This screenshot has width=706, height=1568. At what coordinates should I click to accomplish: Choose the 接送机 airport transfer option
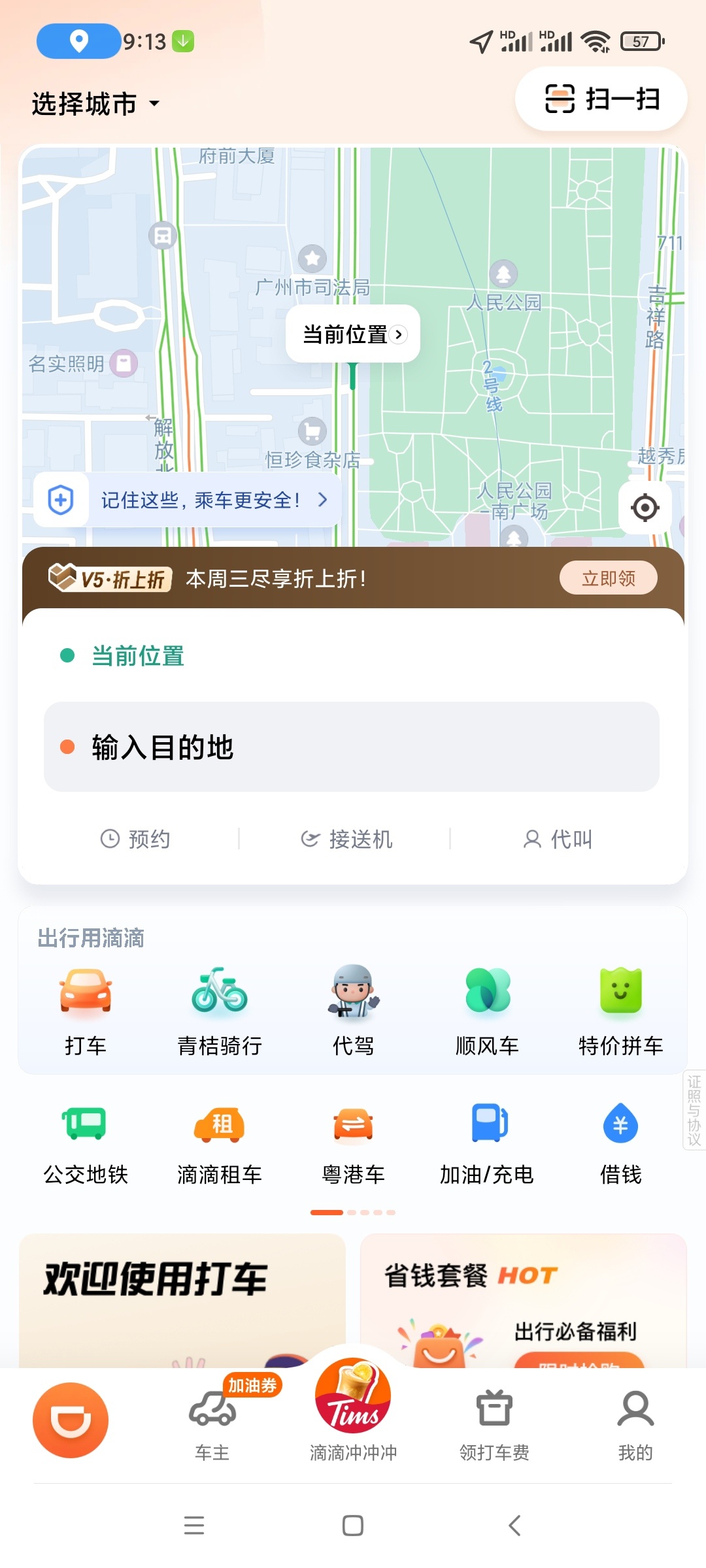pos(346,839)
